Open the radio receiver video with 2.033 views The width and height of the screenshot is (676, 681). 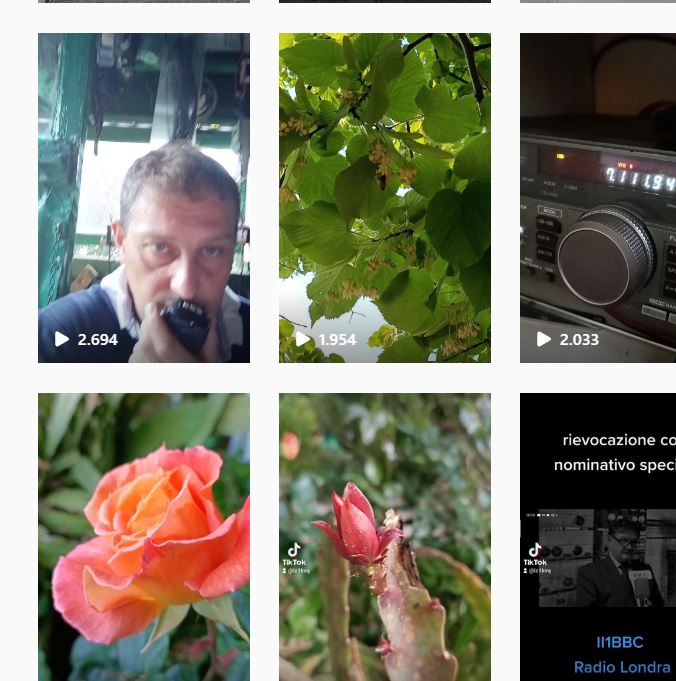(x=597, y=197)
